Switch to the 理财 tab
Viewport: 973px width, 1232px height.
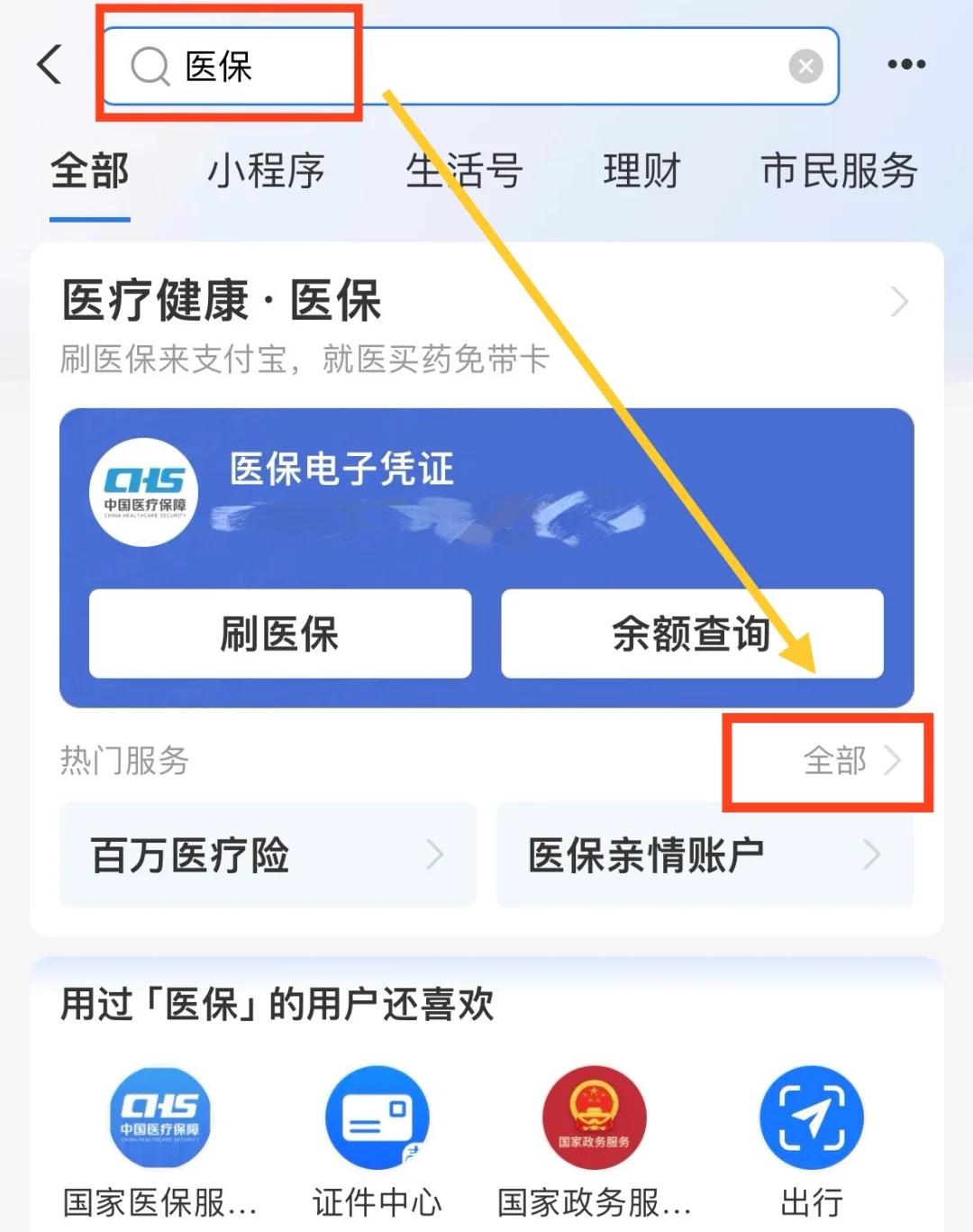coord(641,171)
